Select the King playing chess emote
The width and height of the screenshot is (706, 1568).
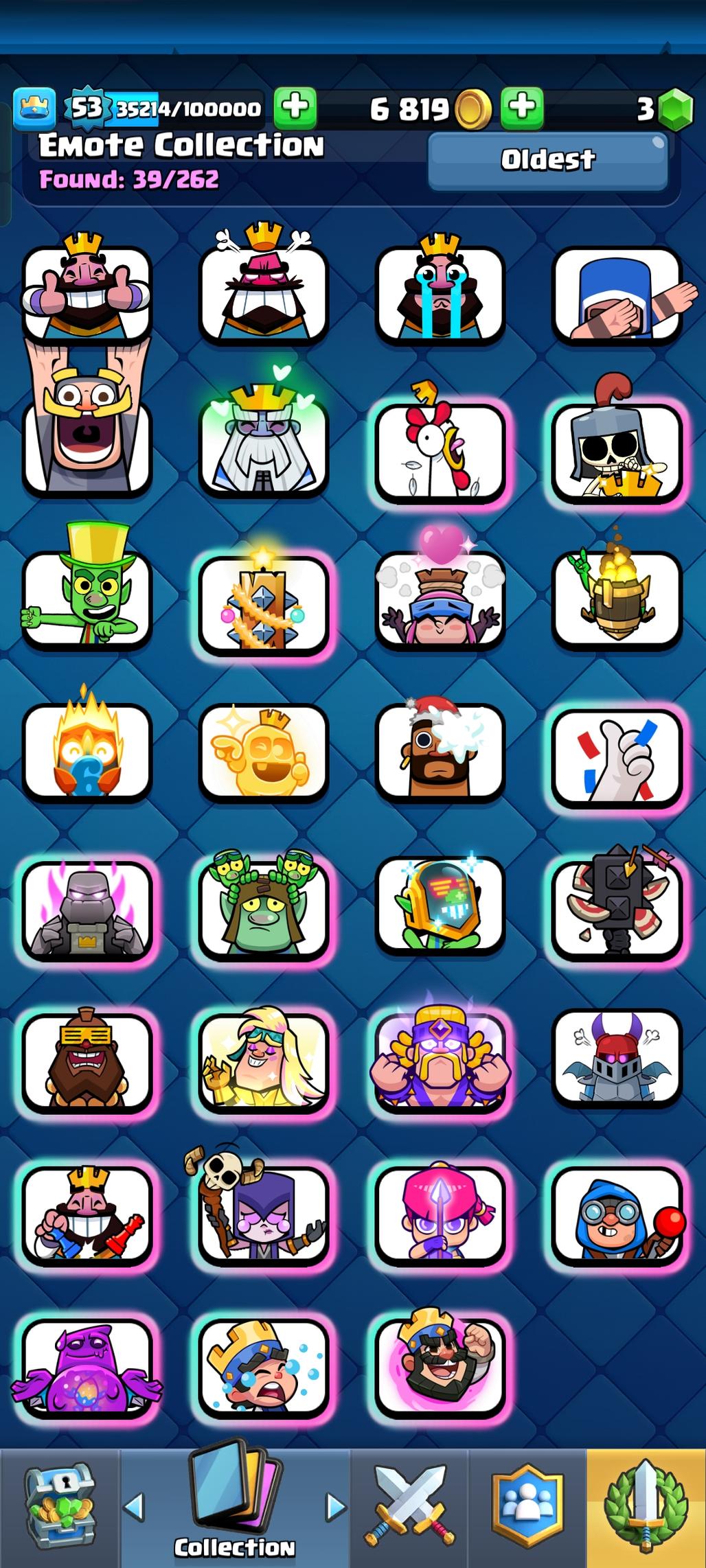point(87,1215)
